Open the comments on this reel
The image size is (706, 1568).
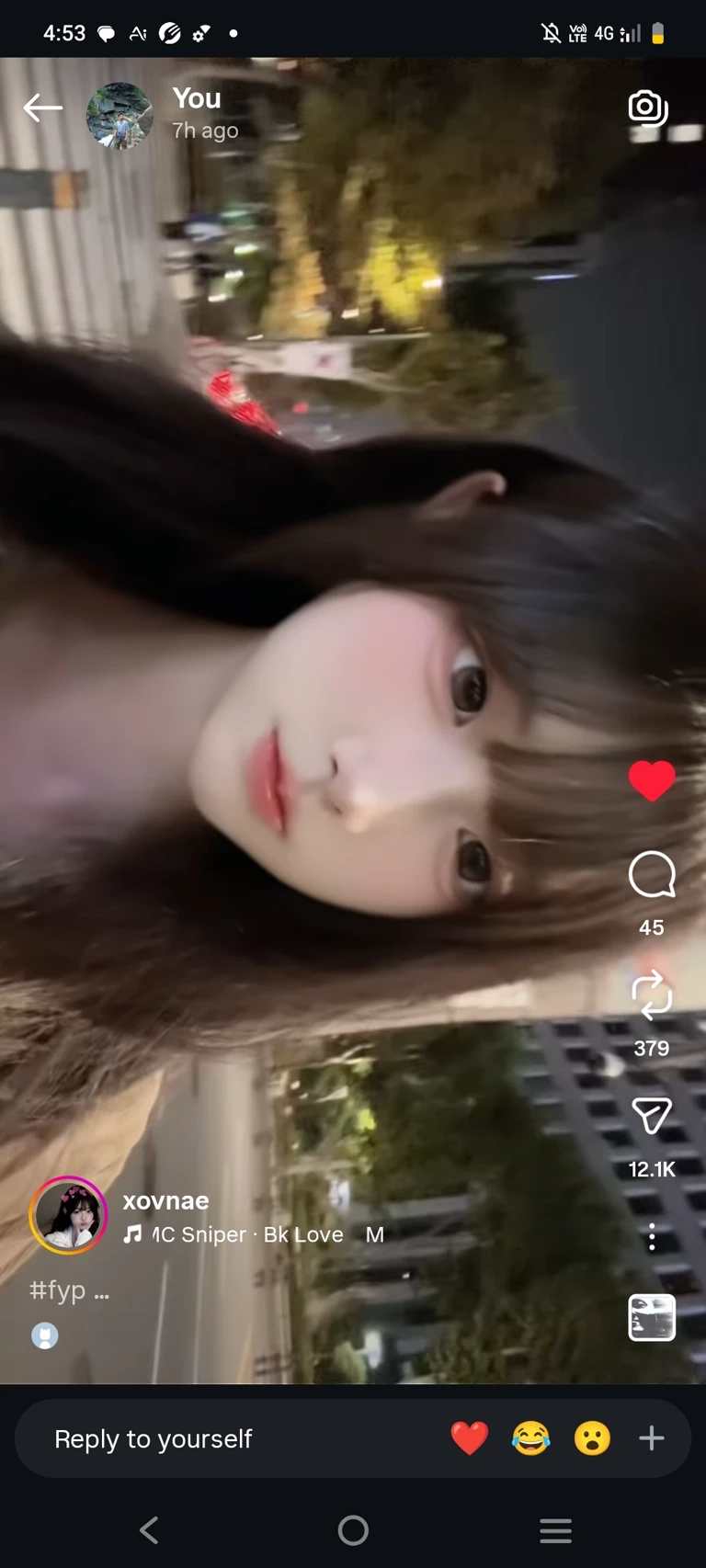point(652,875)
